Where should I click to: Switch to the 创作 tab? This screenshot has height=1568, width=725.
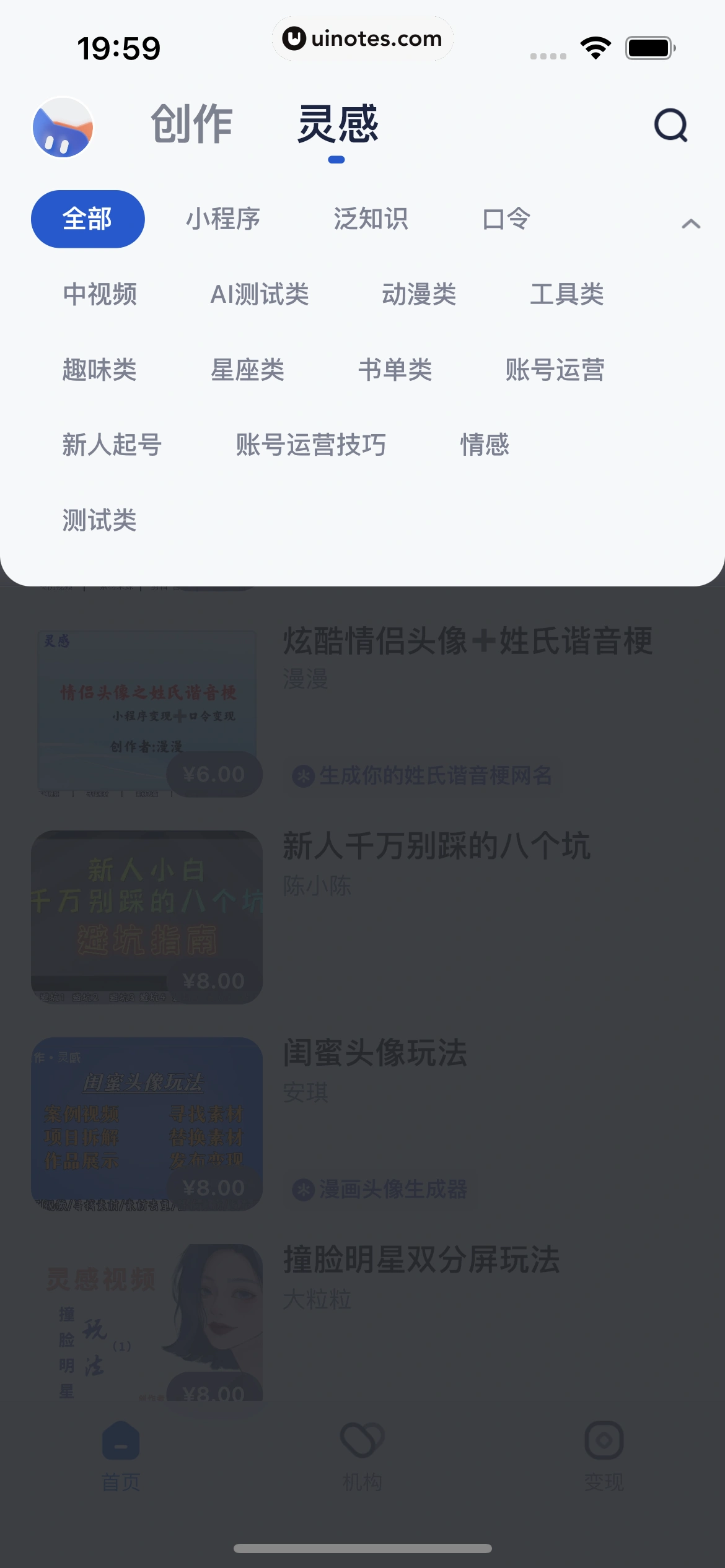[191, 126]
